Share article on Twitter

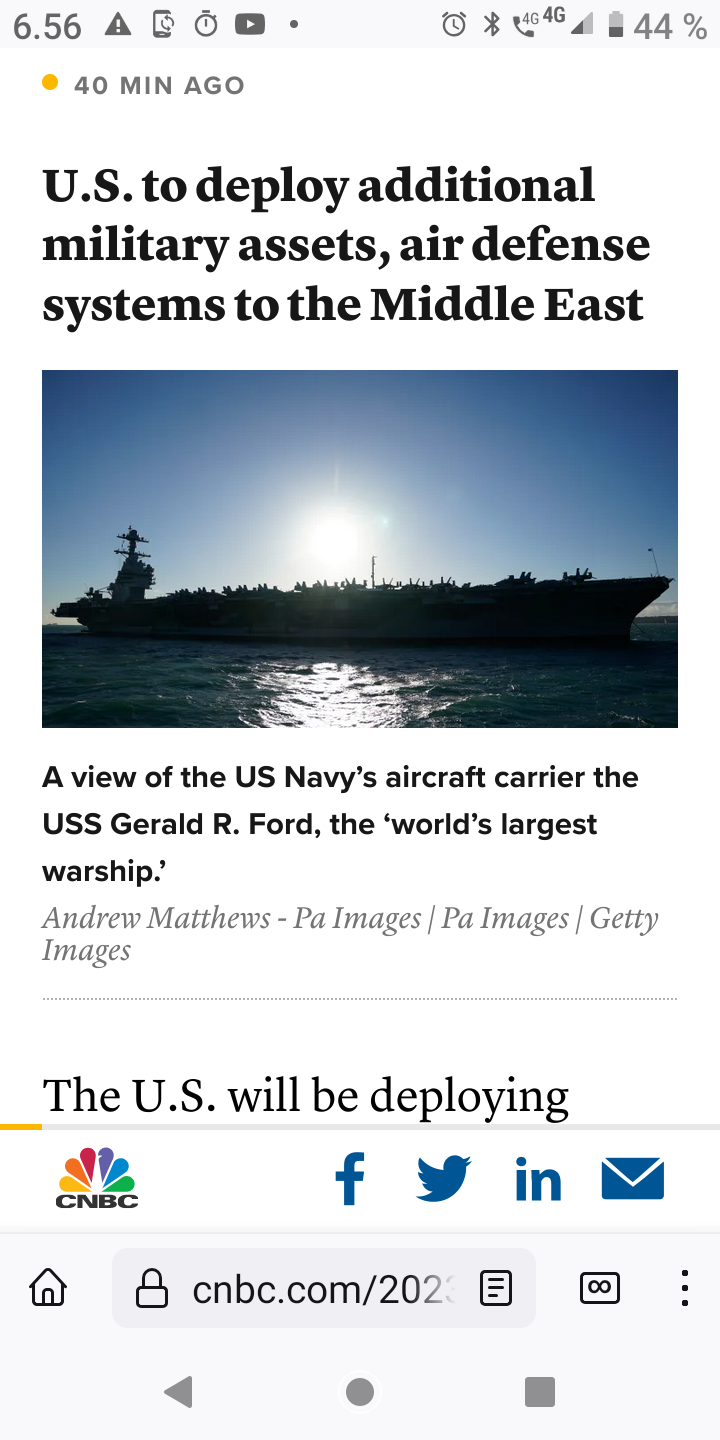tap(443, 1178)
